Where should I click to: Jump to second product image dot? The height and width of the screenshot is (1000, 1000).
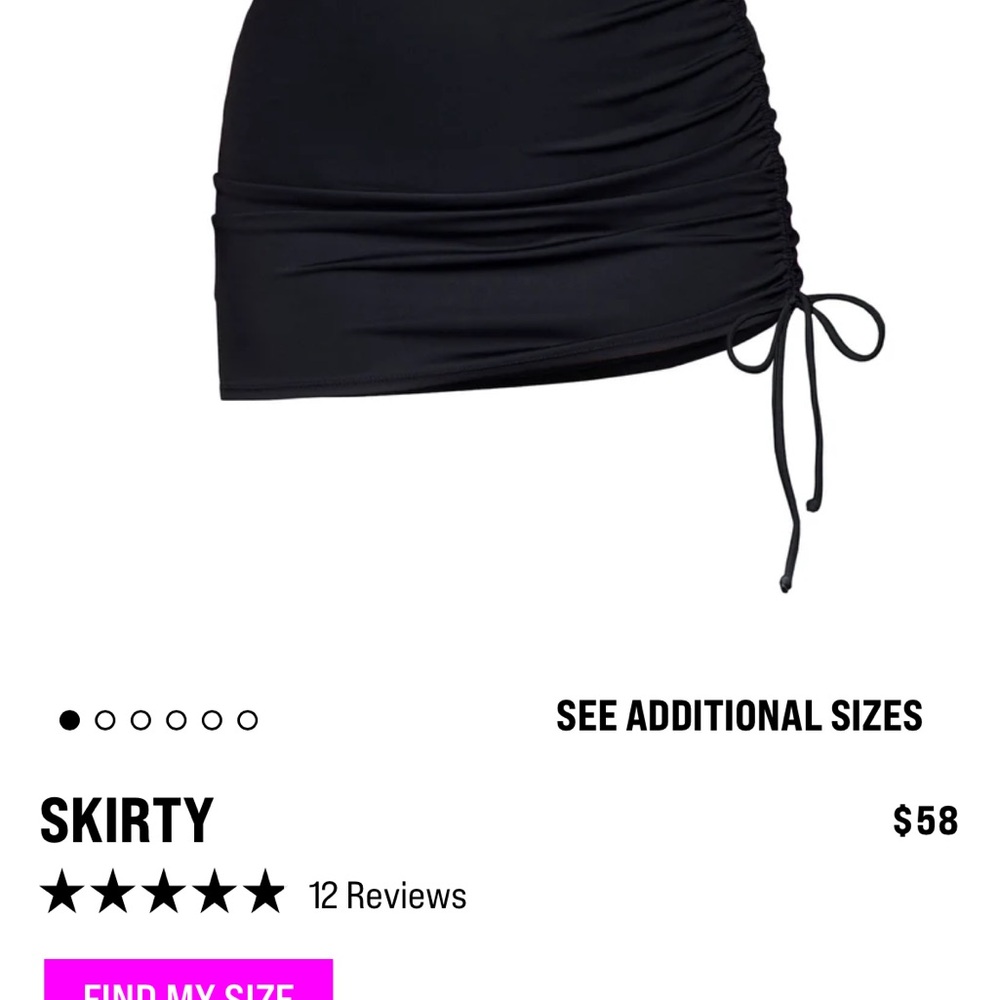click(105, 720)
